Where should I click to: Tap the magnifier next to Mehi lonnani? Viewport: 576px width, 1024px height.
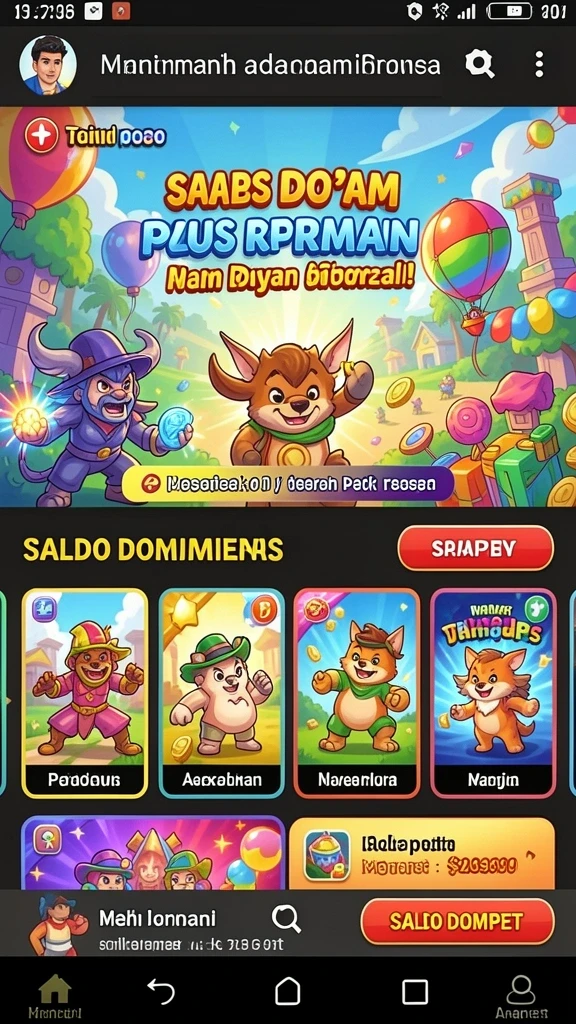pos(286,919)
